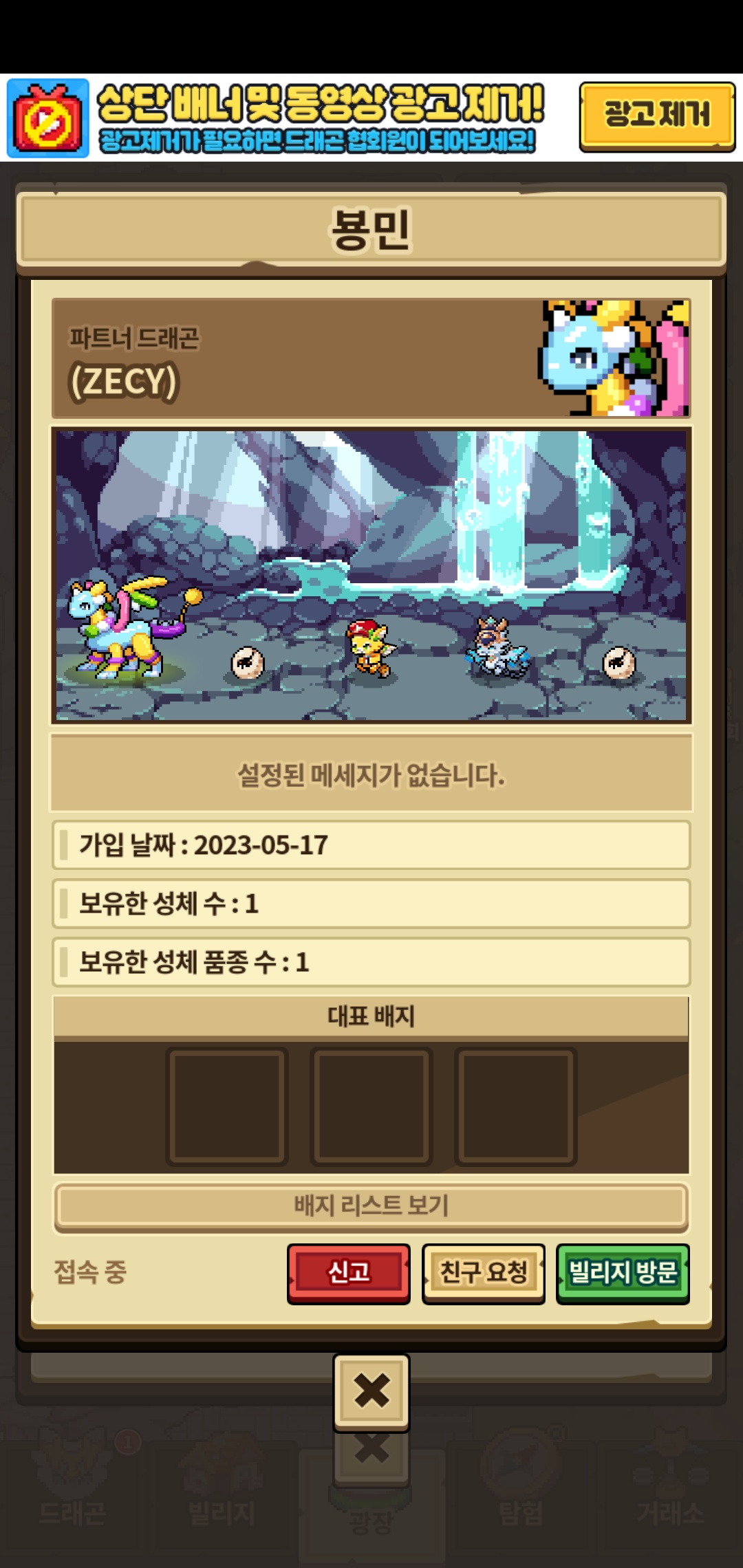Close the profile popup with X
The height and width of the screenshot is (1568, 743).
coord(371,1391)
